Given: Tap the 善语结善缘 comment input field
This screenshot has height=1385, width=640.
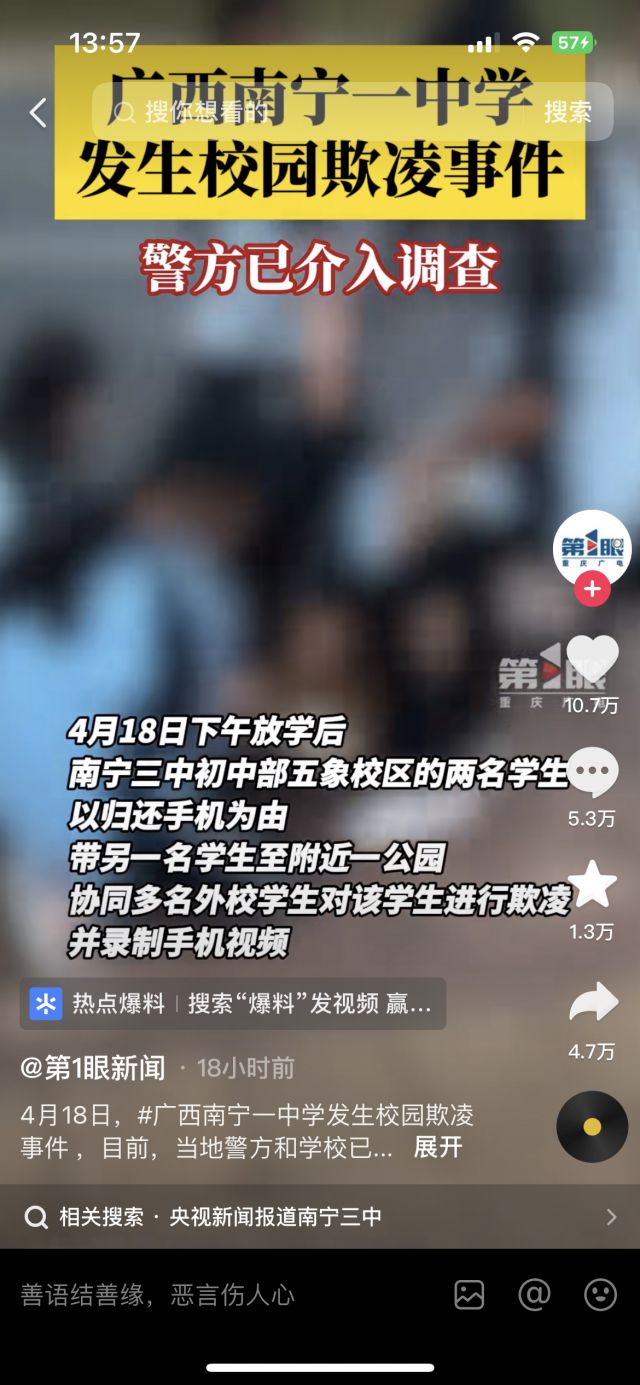Looking at the screenshot, I should (x=200, y=1295).
